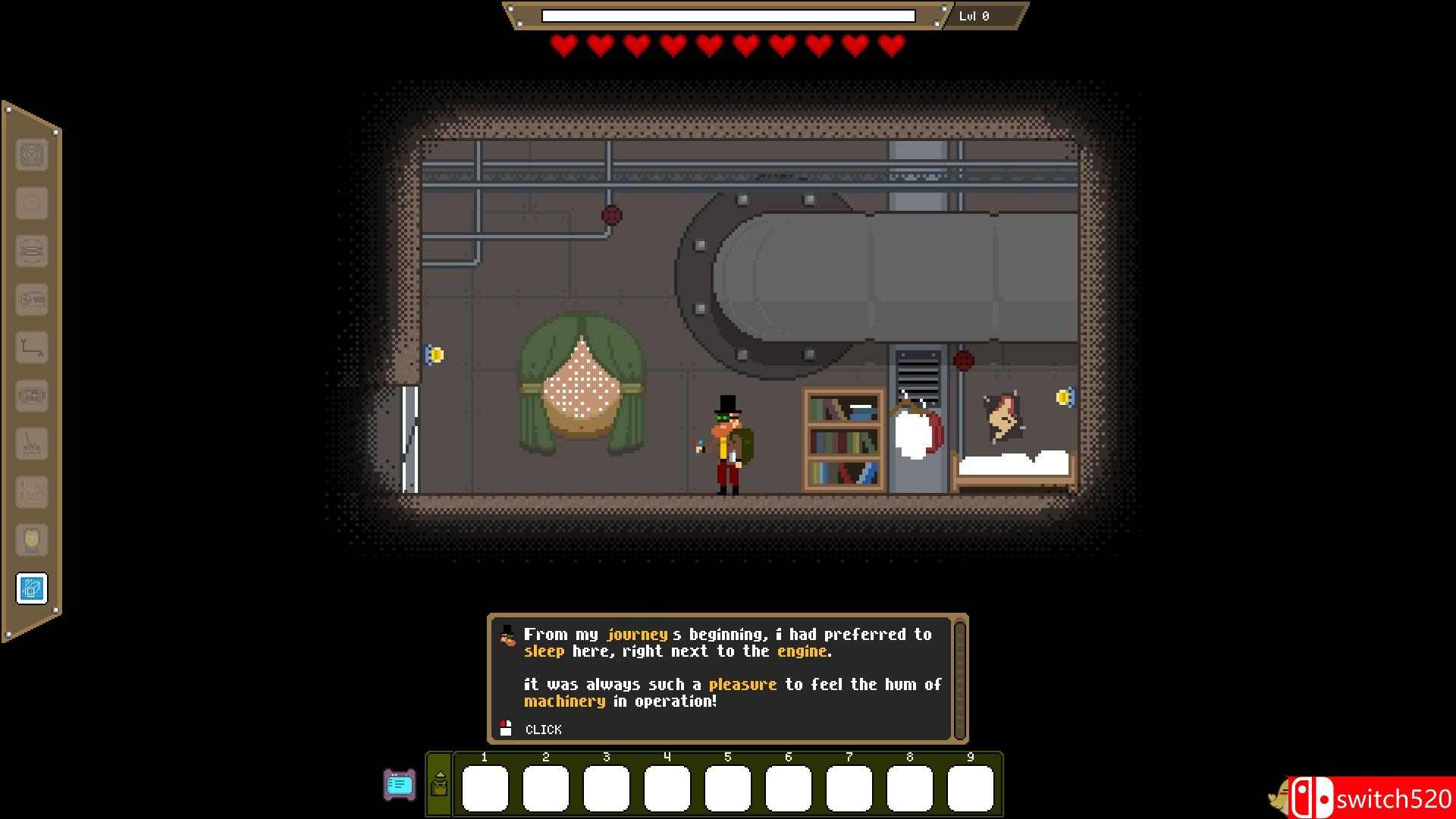Select hotbar slot 8
The image size is (1456, 819).
pos(909,789)
